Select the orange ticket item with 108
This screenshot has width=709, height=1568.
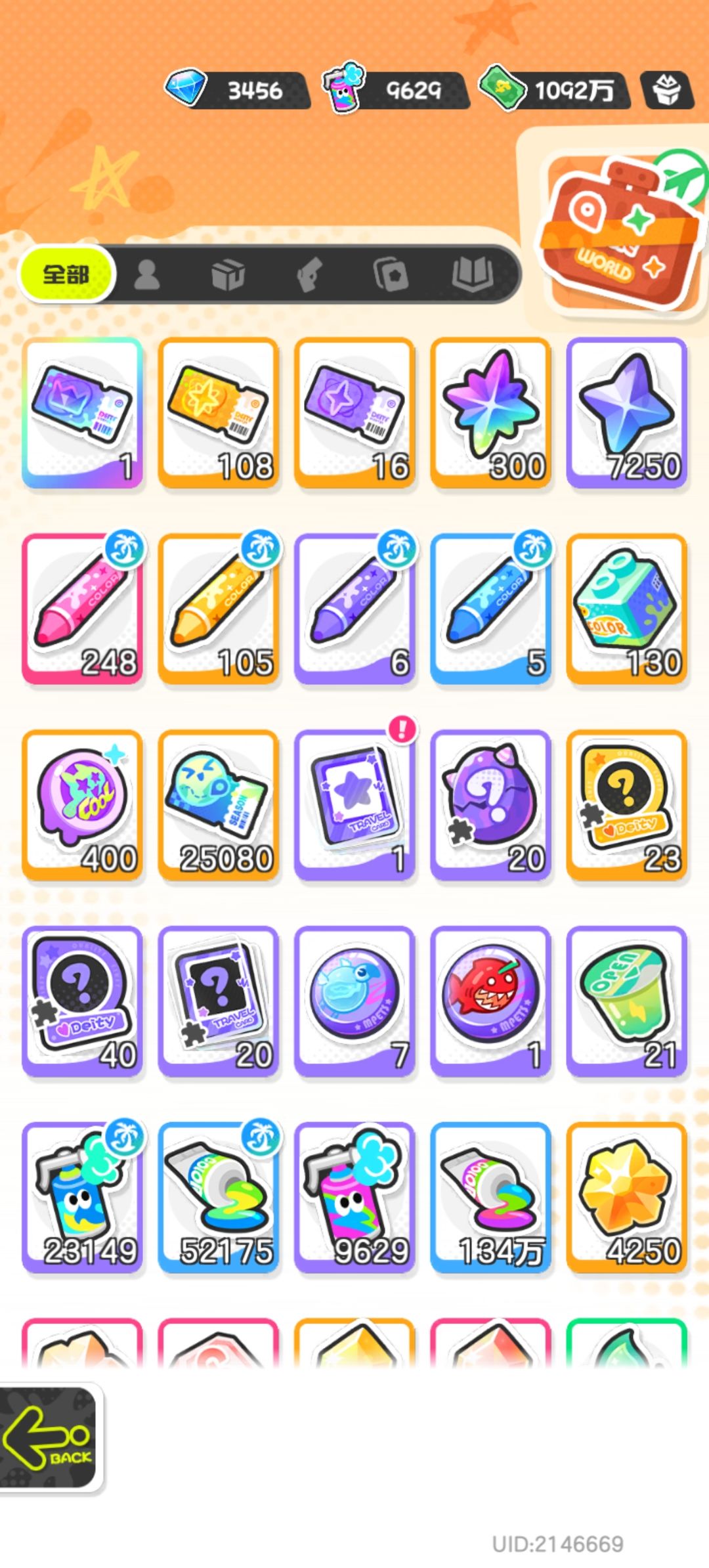[219, 413]
